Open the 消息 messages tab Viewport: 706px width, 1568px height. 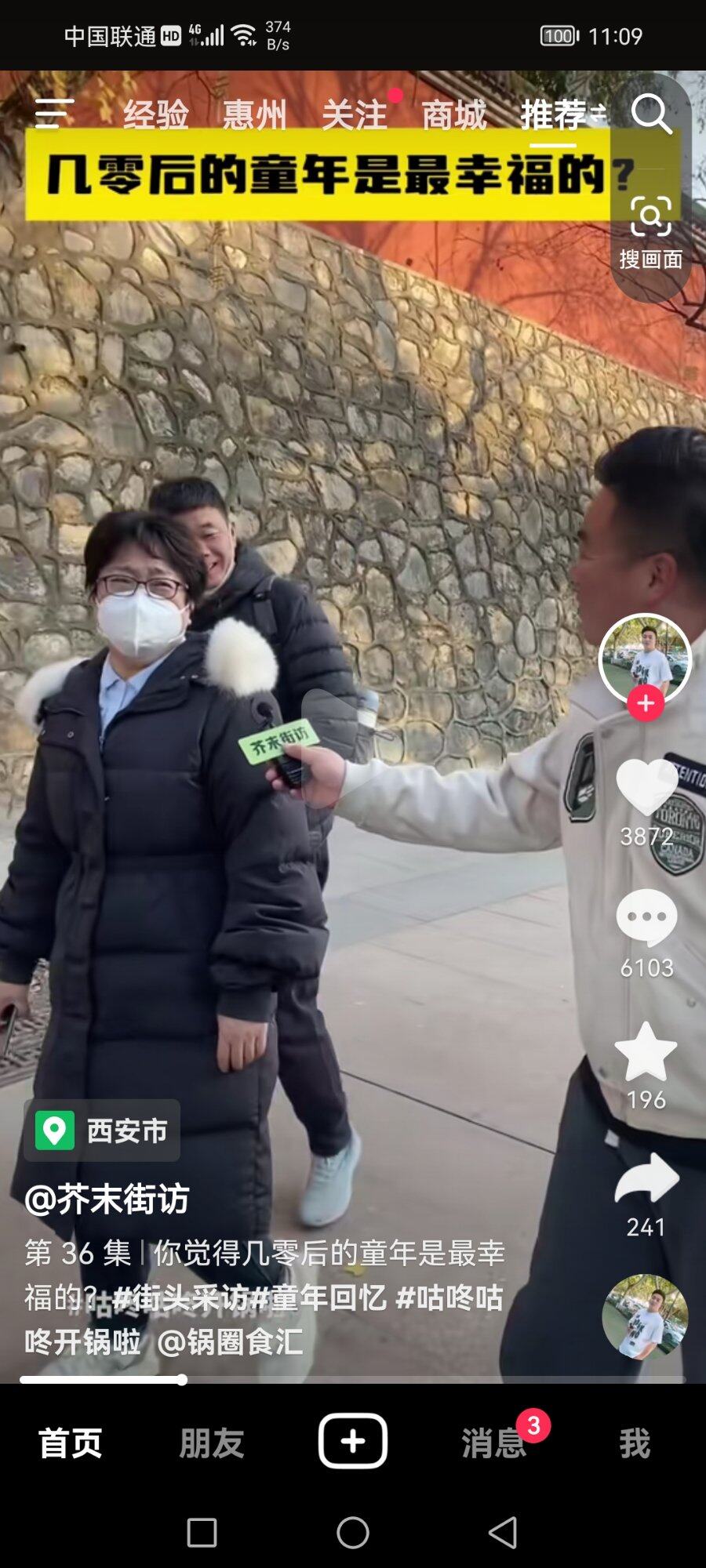click(493, 1443)
